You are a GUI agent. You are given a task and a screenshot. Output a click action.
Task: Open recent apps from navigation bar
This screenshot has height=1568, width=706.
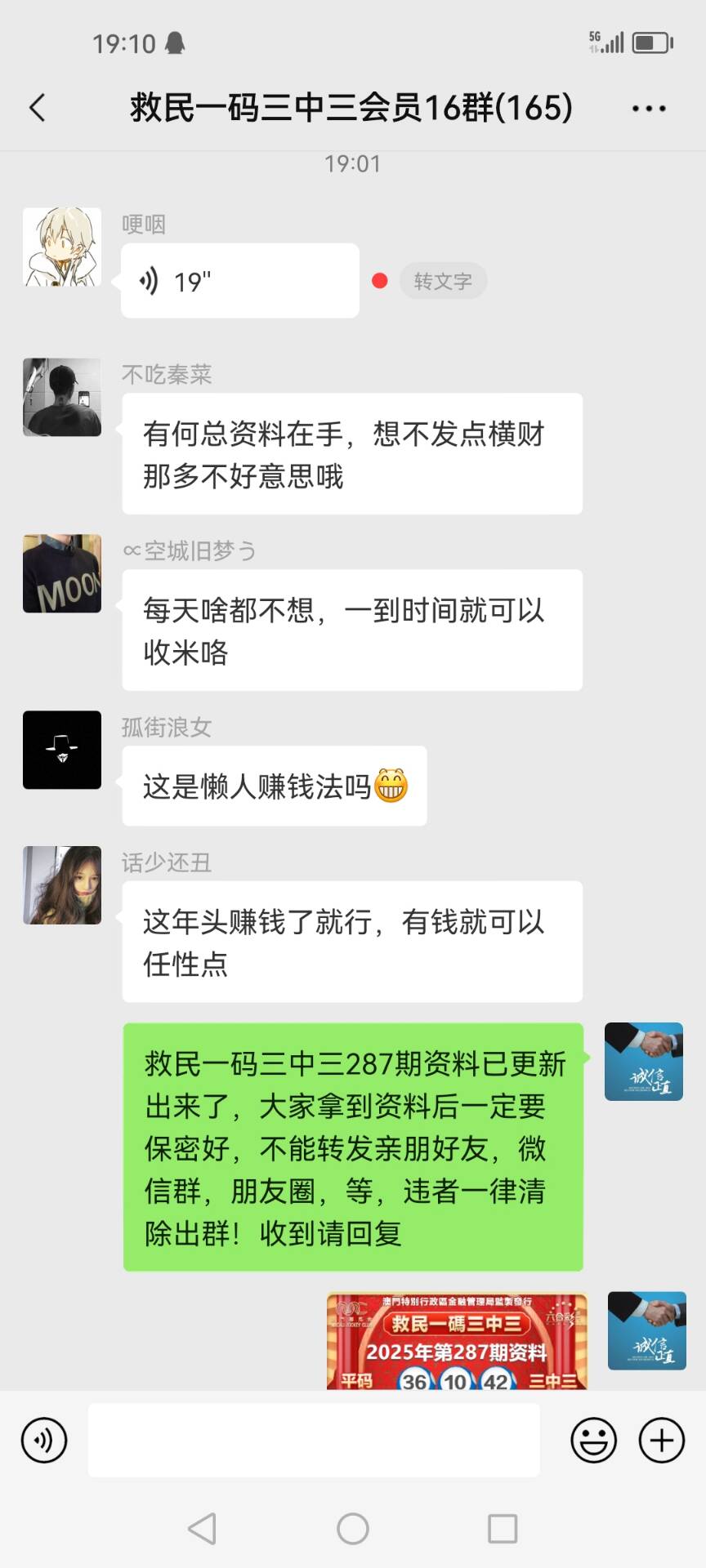click(x=503, y=1529)
